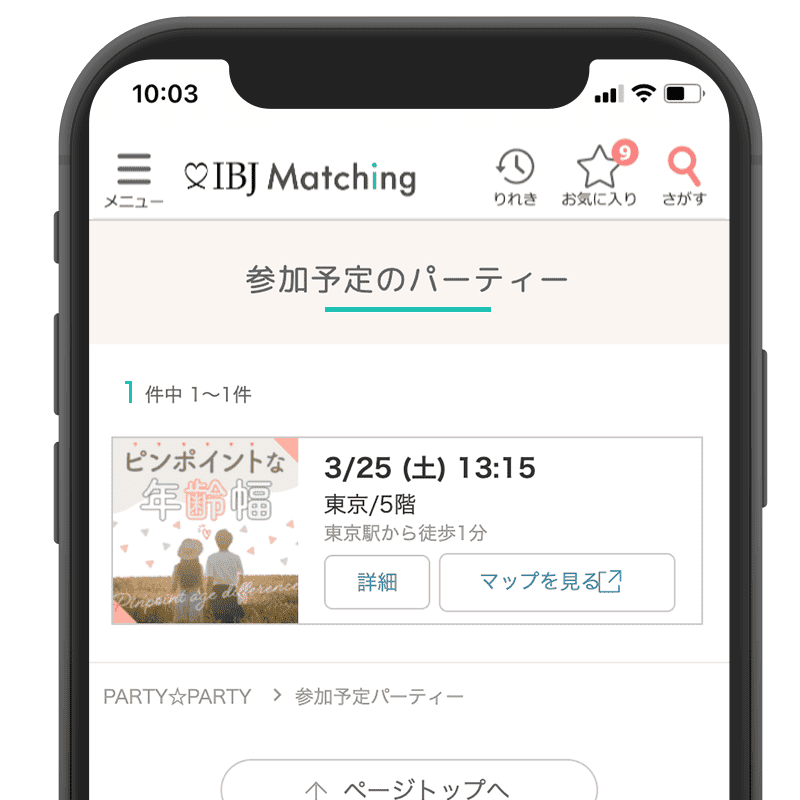Open the りれき history icon
This screenshot has height=800, width=800.
(515, 176)
